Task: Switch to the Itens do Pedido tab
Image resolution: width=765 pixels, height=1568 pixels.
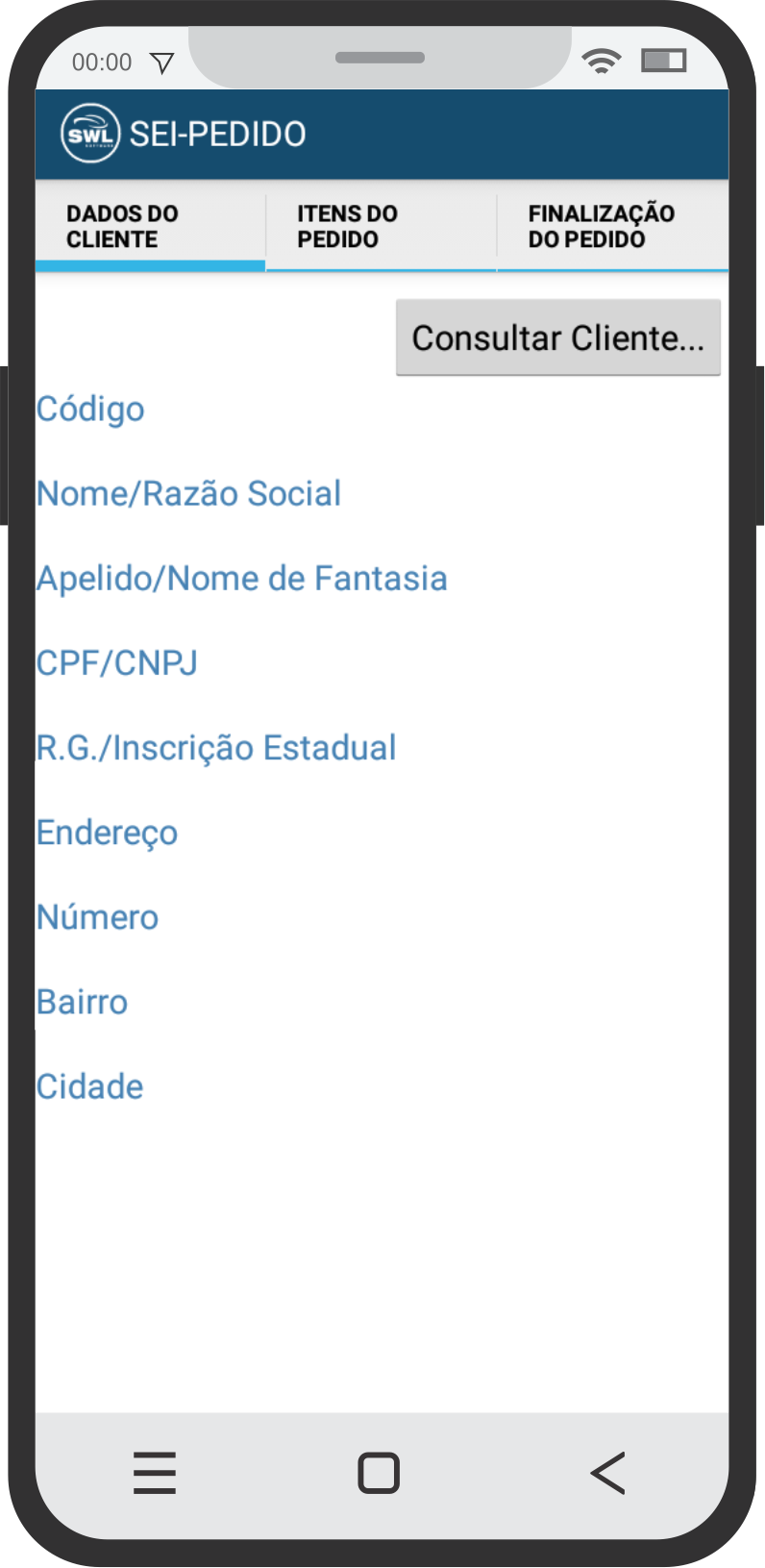Action: click(x=381, y=227)
